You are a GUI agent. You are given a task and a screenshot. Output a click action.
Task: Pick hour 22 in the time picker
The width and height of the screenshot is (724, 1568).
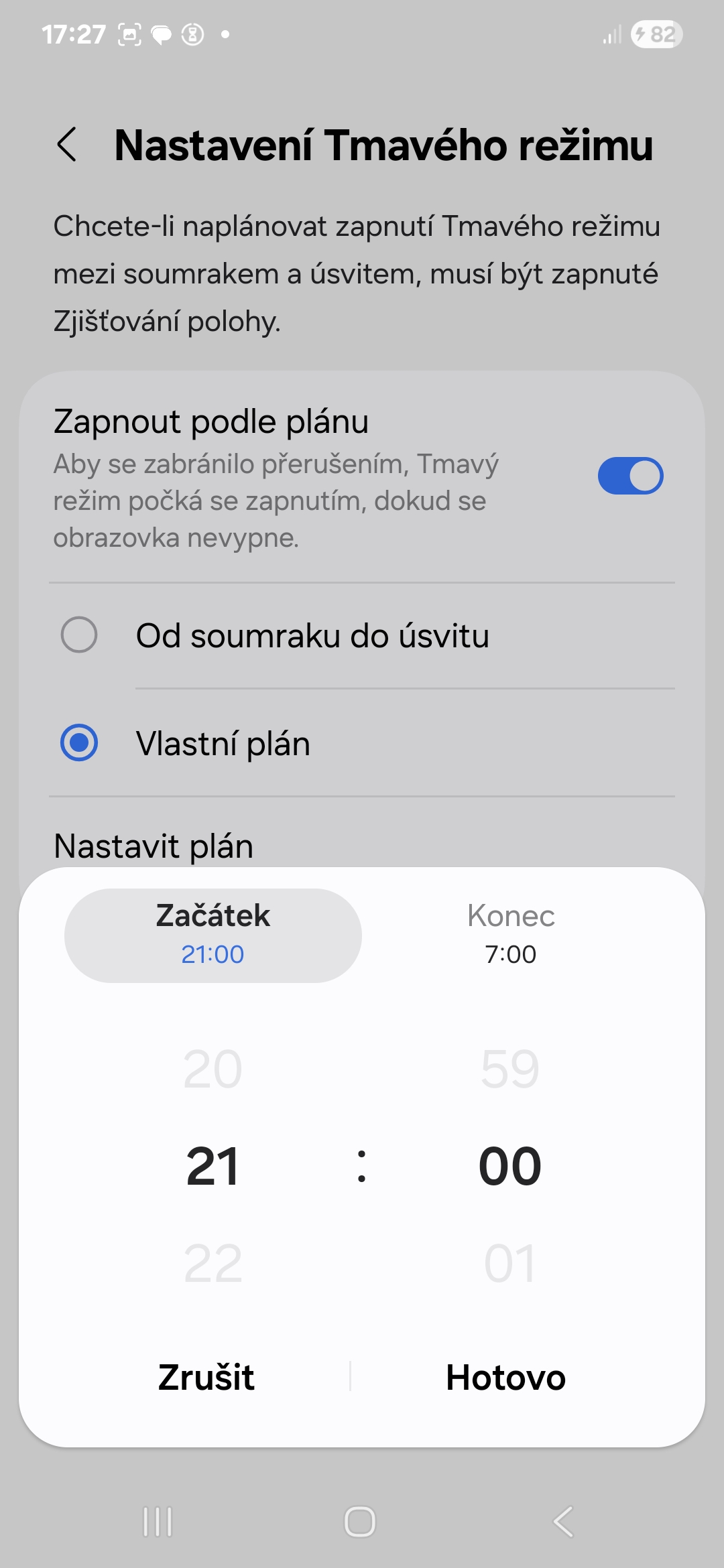pos(213,1263)
